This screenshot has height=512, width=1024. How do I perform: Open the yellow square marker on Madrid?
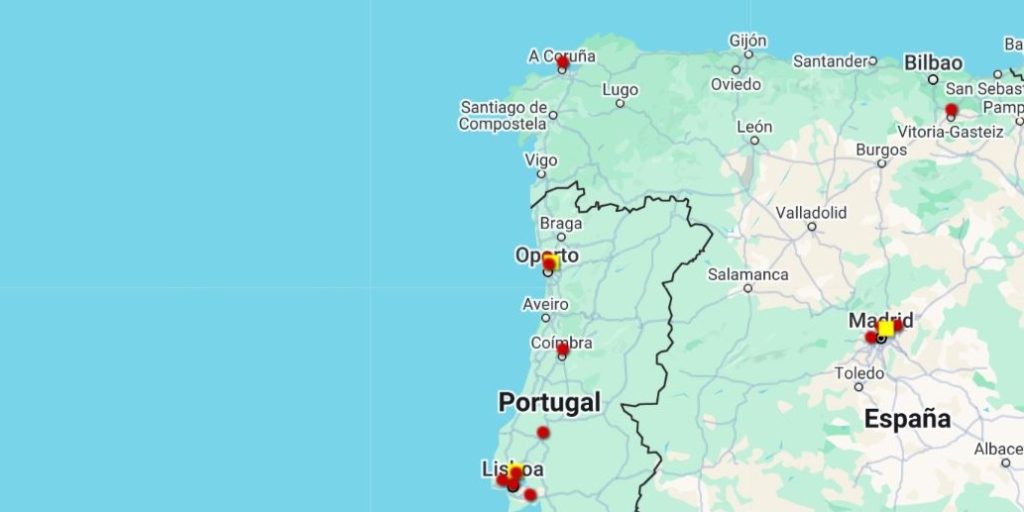tap(885, 328)
